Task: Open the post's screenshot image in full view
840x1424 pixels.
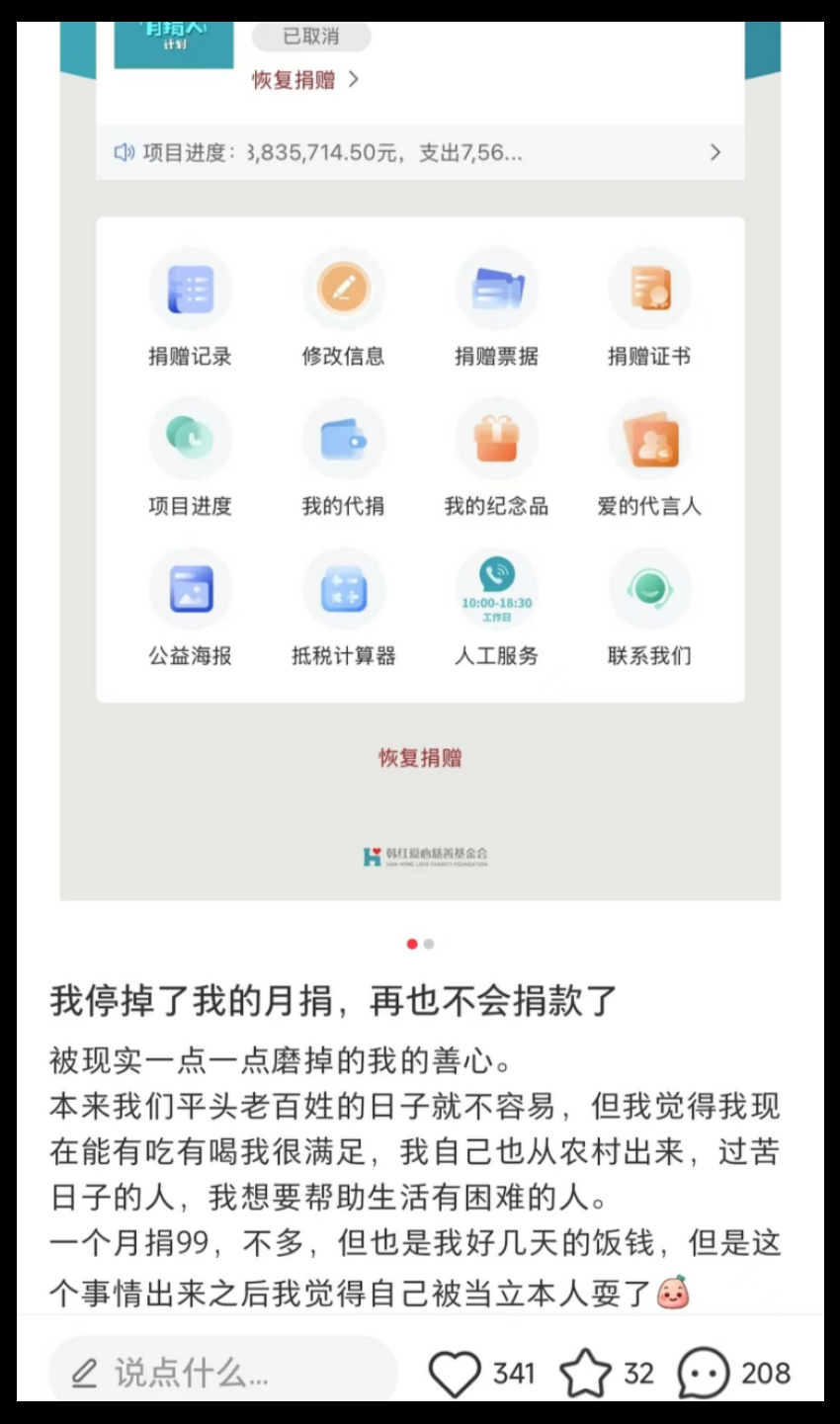Action: (420, 461)
